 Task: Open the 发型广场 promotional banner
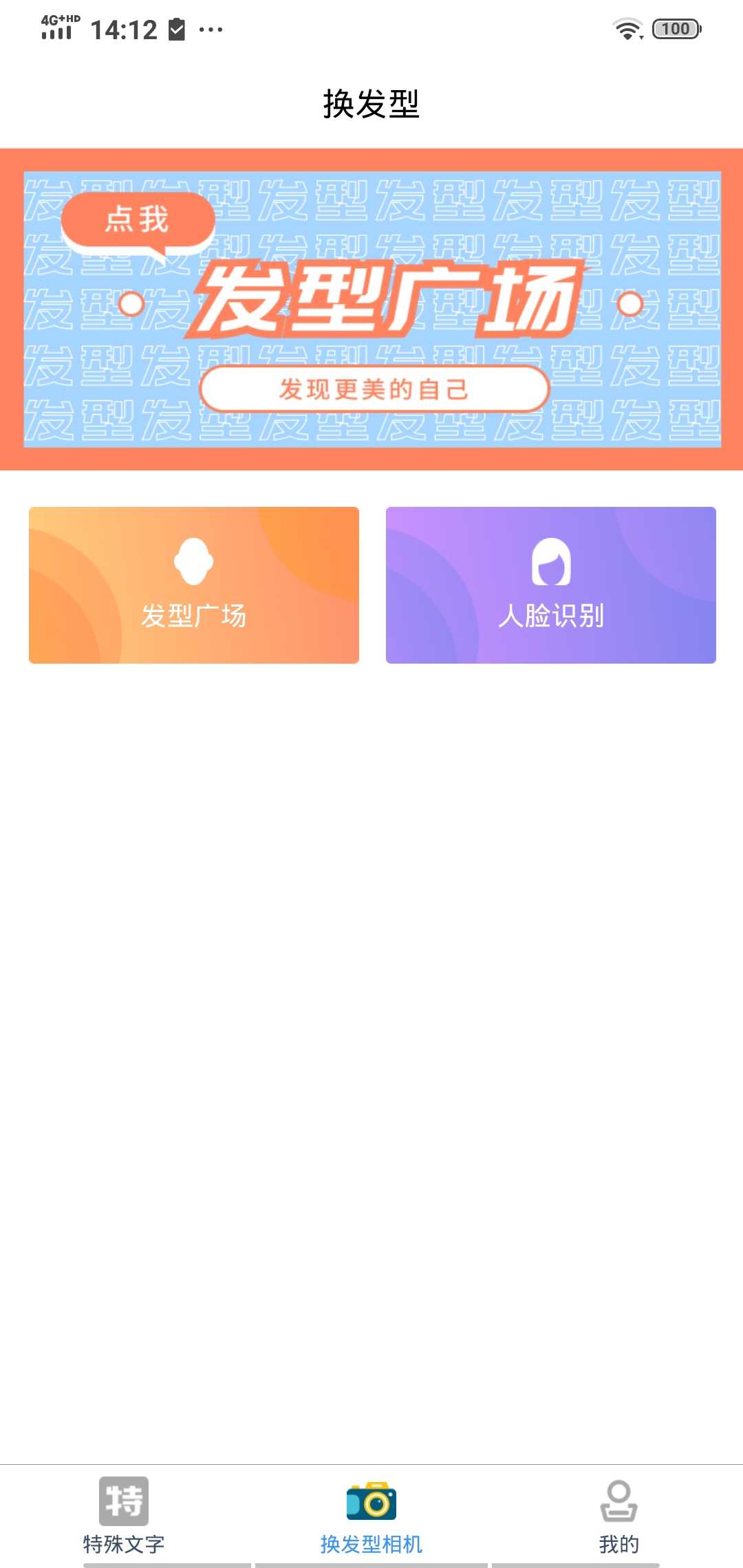371,309
